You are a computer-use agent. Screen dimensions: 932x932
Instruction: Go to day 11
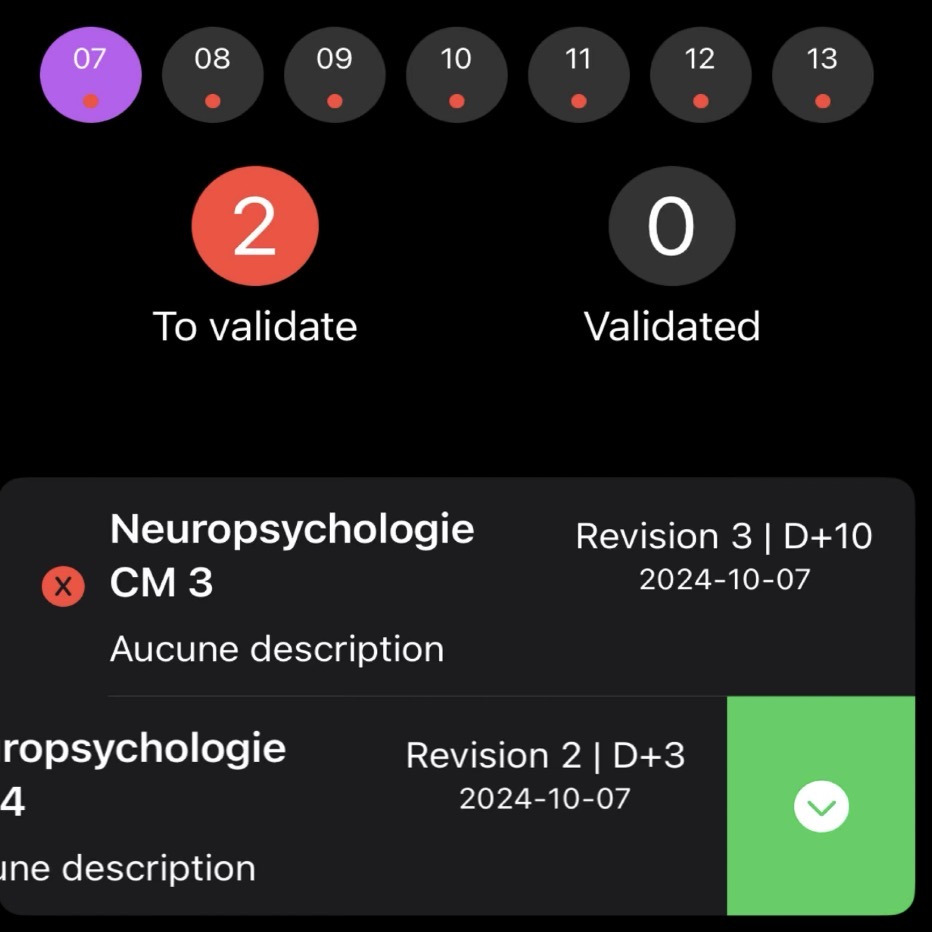coord(578,74)
